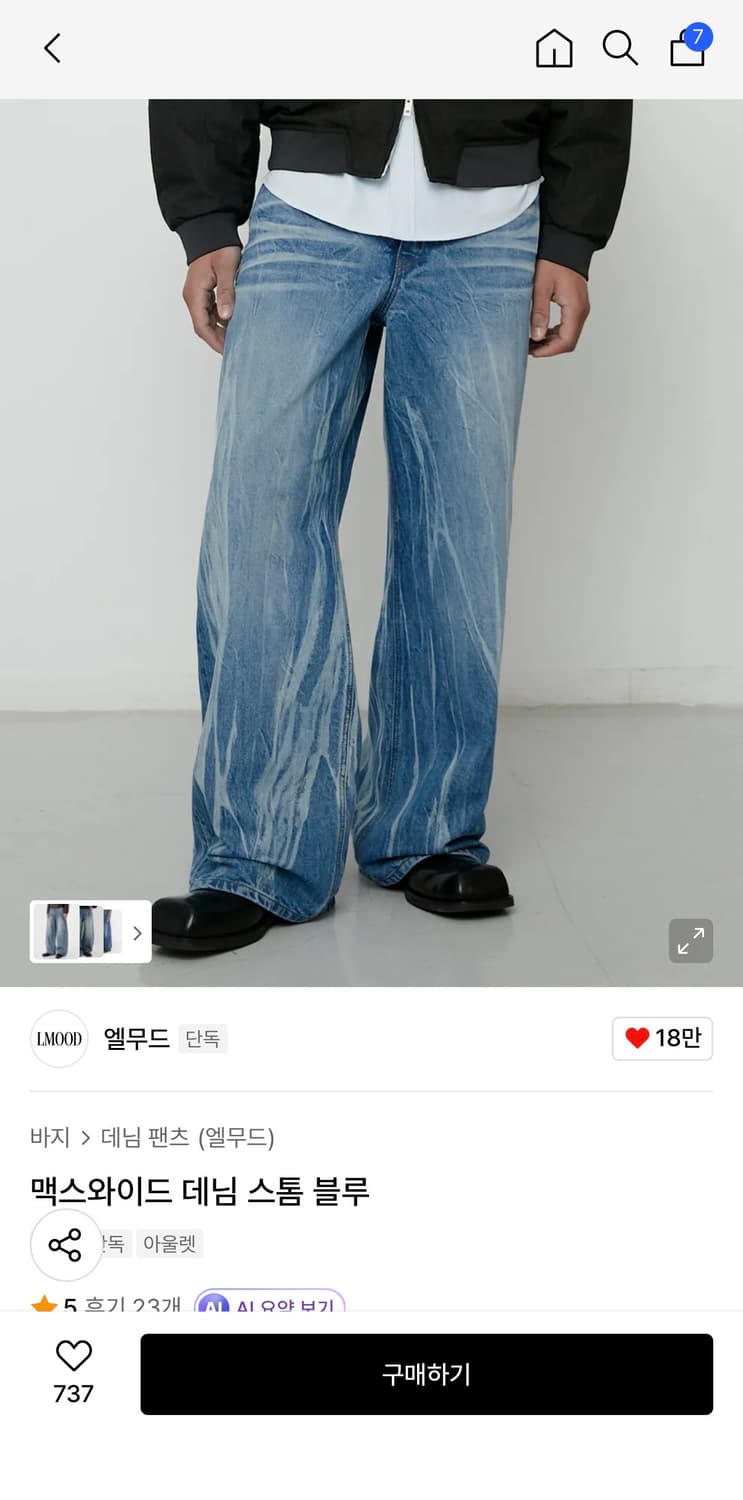The width and height of the screenshot is (743, 1500).
Task: Open 데님 팬츠 (엘무드) category breadcrumb
Action: (189, 1138)
